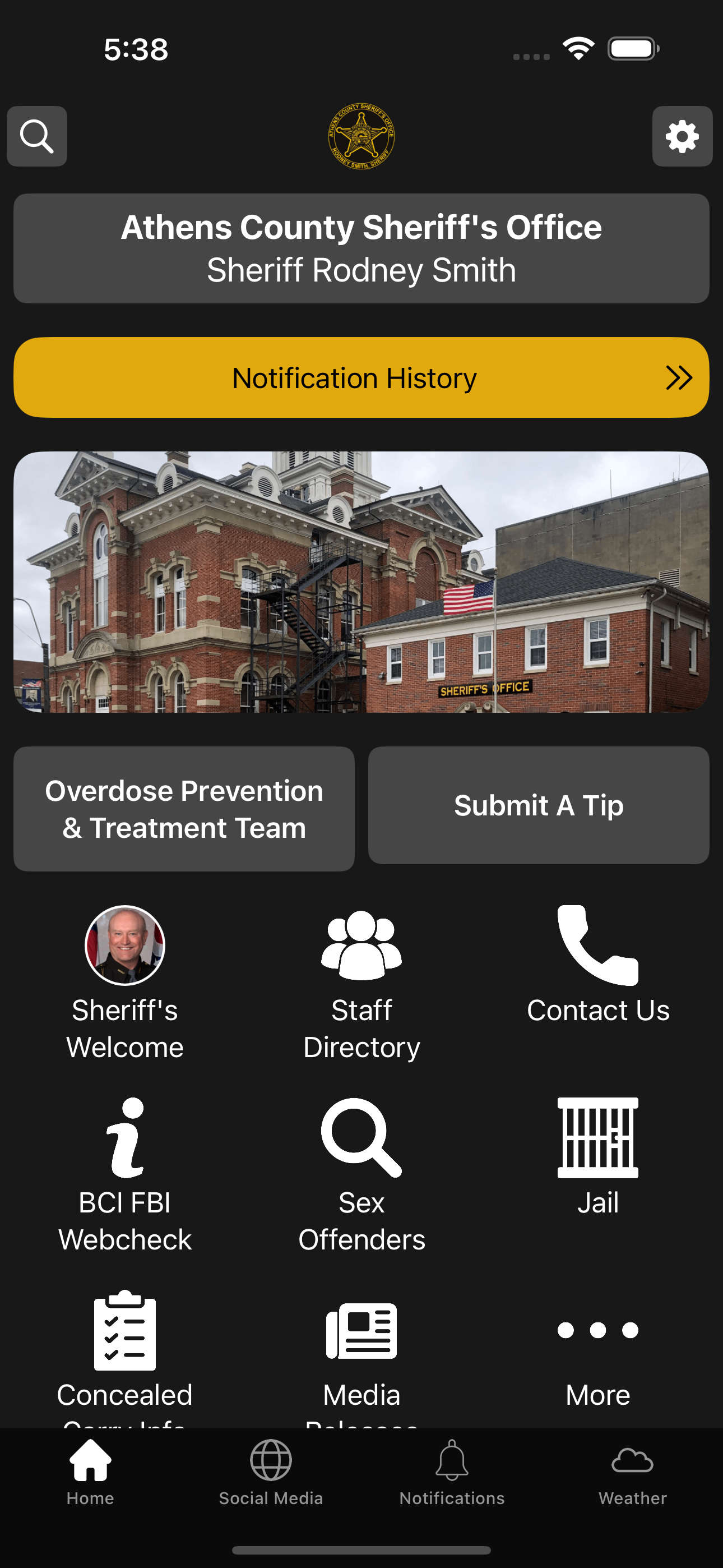Viewport: 723px width, 1568px height.
Task: Open the search tool
Action: 36,136
